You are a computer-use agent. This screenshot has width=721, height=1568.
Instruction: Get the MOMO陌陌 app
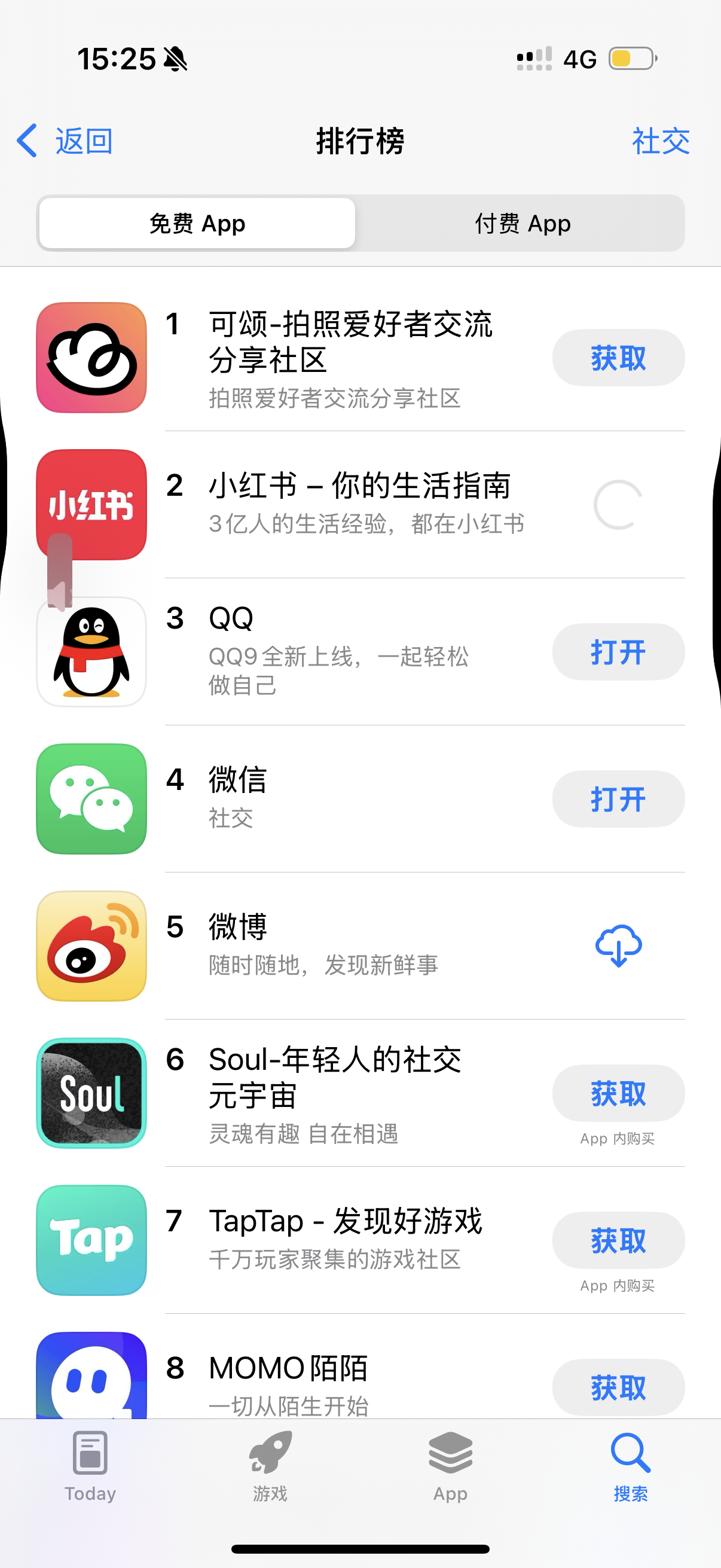point(618,1387)
